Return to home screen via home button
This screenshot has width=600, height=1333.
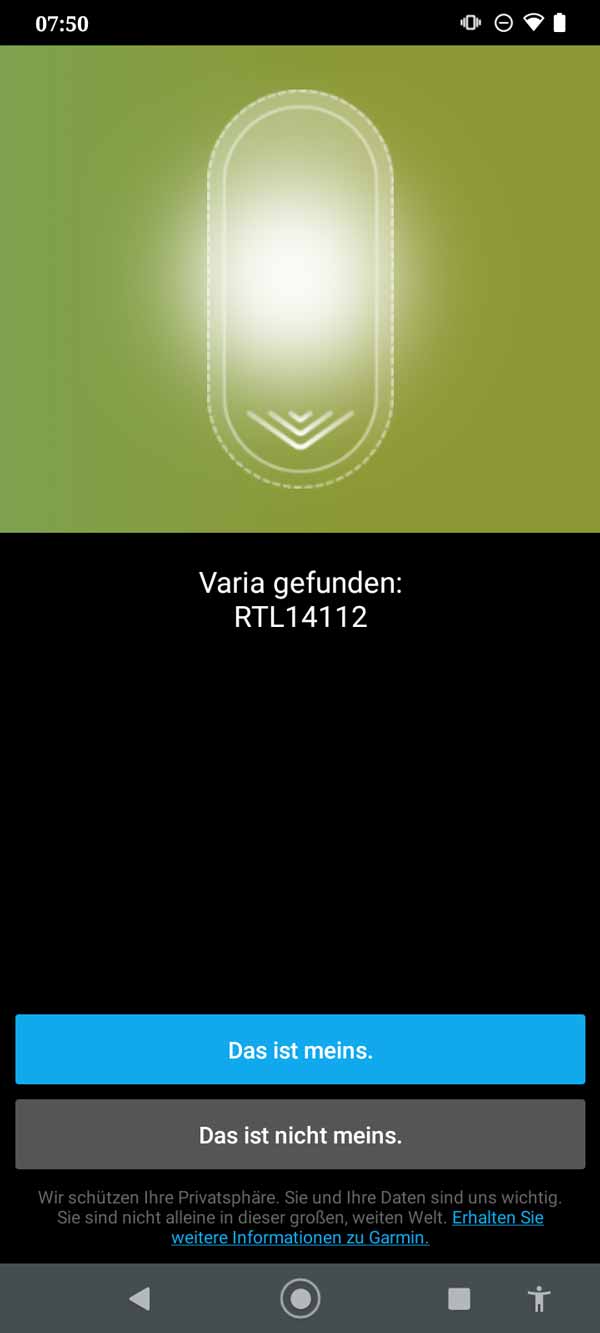coord(300,1299)
